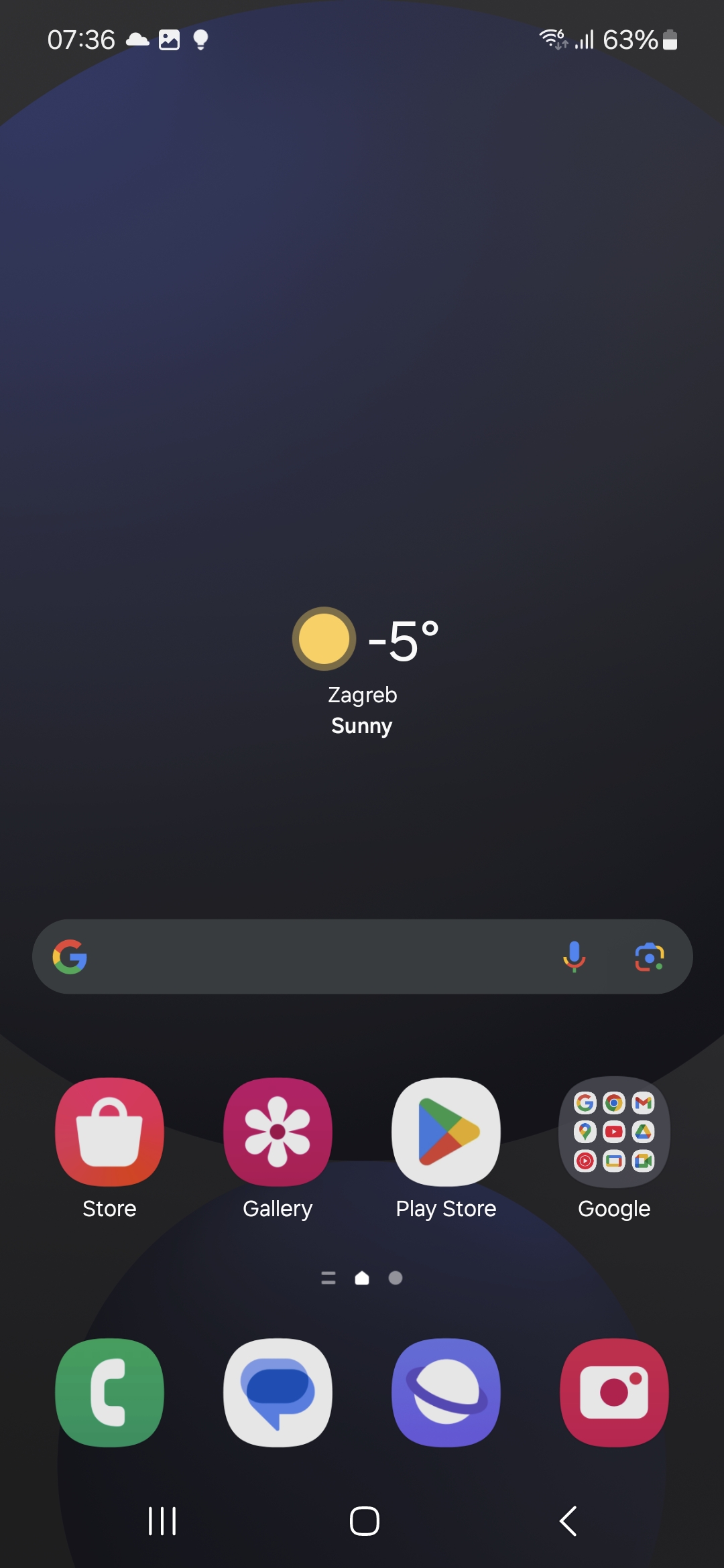Tap the navigation bar back button

[x=568, y=1521]
